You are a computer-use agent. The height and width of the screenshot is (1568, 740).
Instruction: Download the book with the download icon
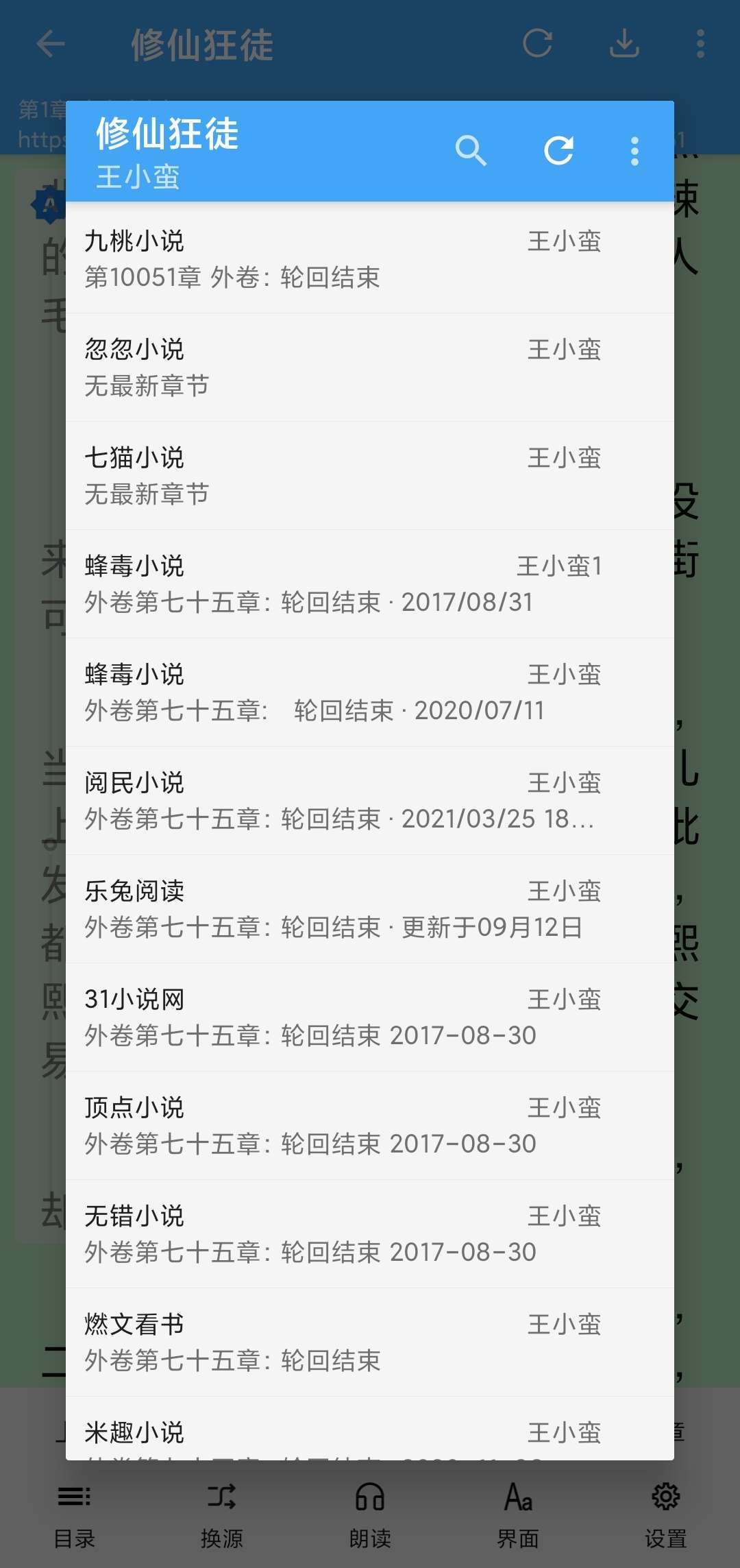coord(624,44)
